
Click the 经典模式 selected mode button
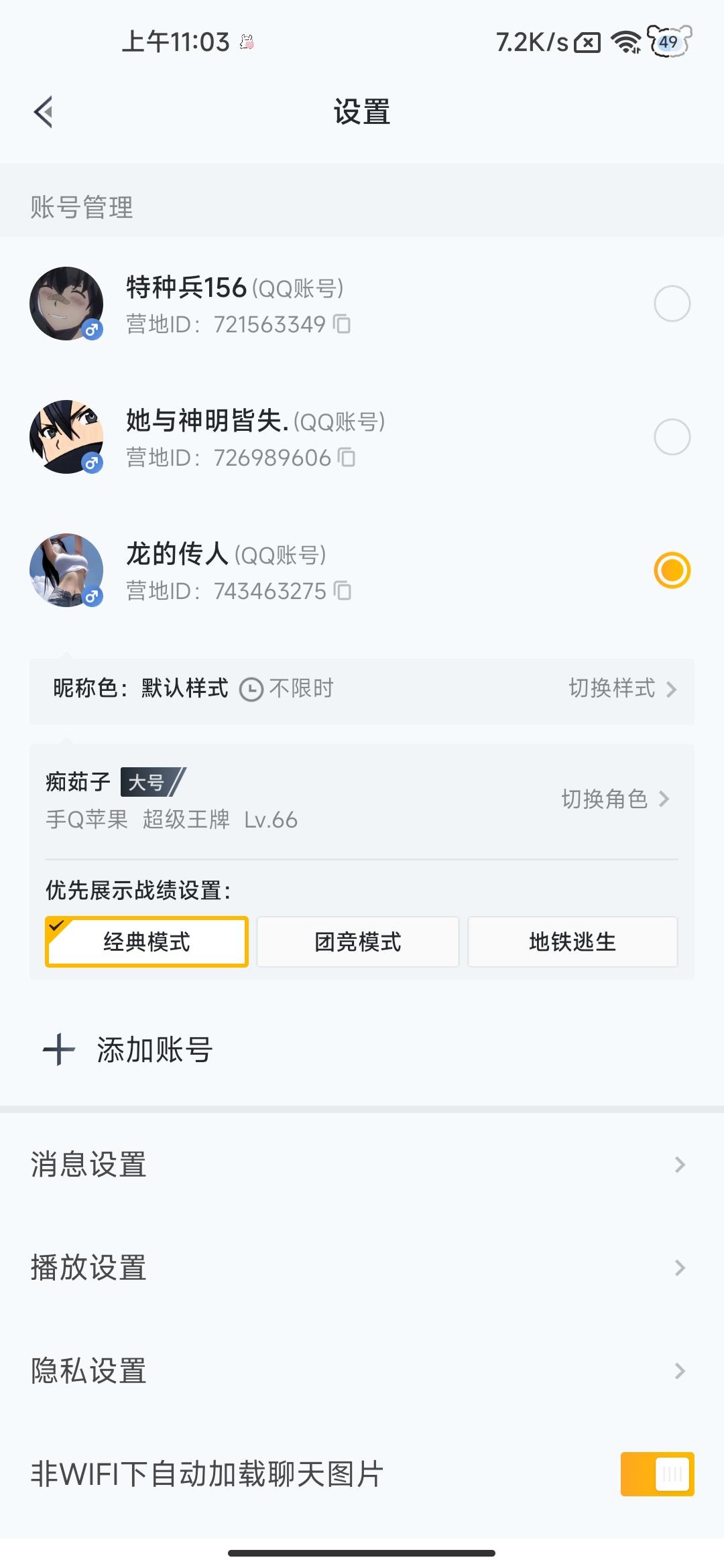(146, 941)
